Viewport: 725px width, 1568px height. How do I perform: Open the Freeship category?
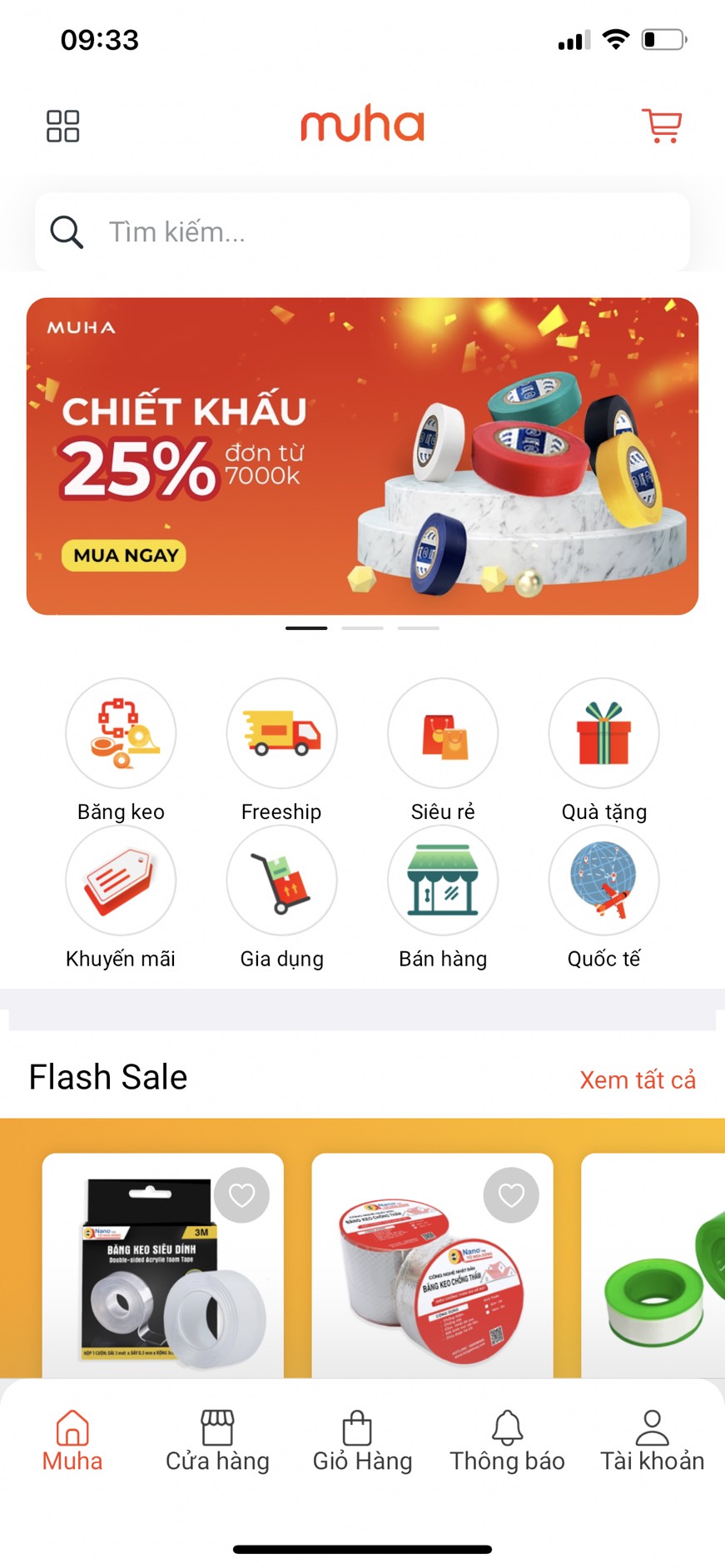(x=281, y=734)
